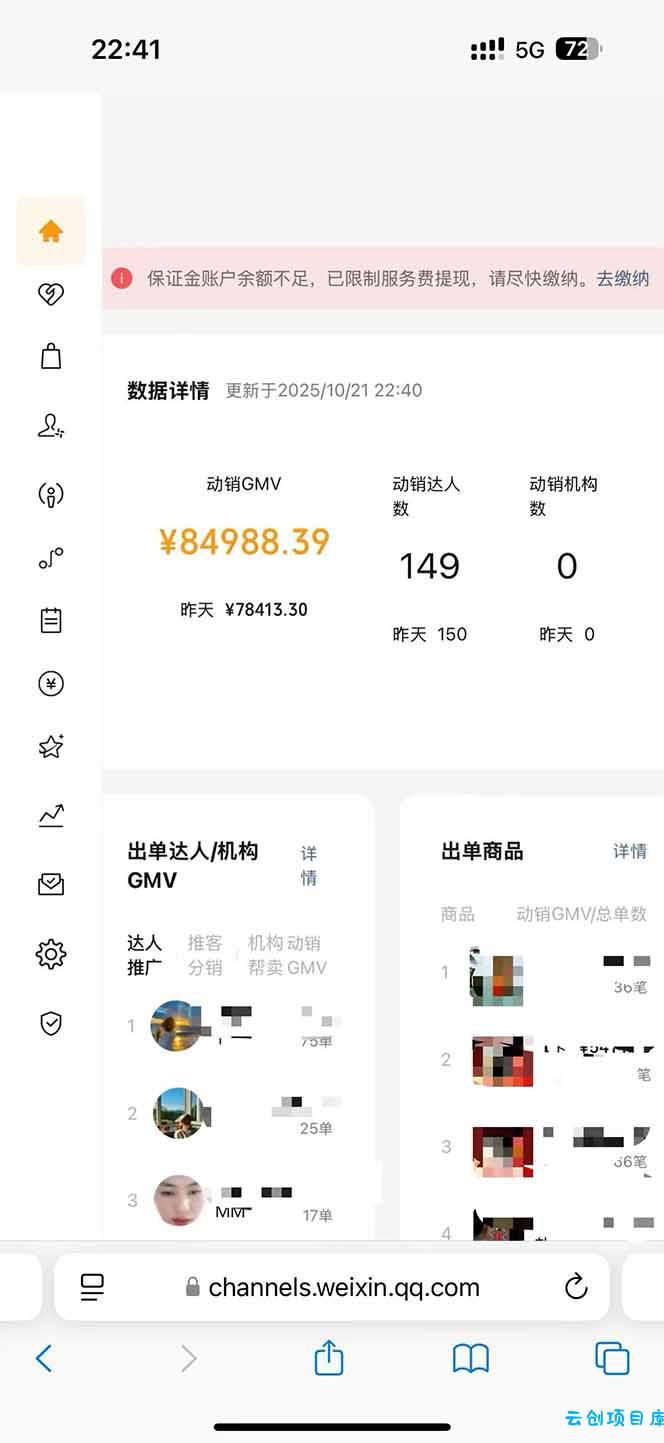The height and width of the screenshot is (1443, 664).
Task: Open 详情 for 出单达人/机构GMV
Action: click(x=309, y=865)
